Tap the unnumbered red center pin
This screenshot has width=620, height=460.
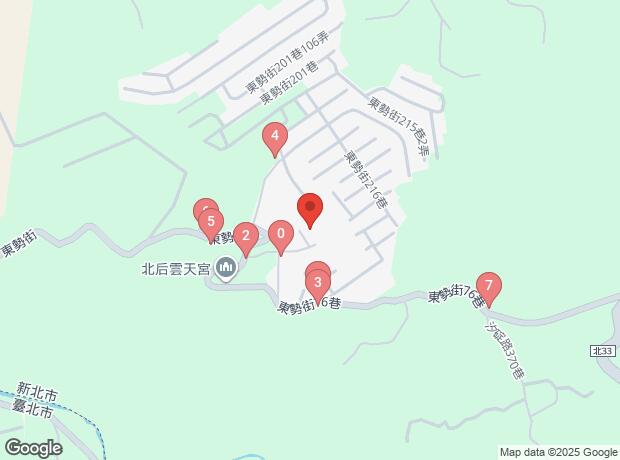point(310,209)
